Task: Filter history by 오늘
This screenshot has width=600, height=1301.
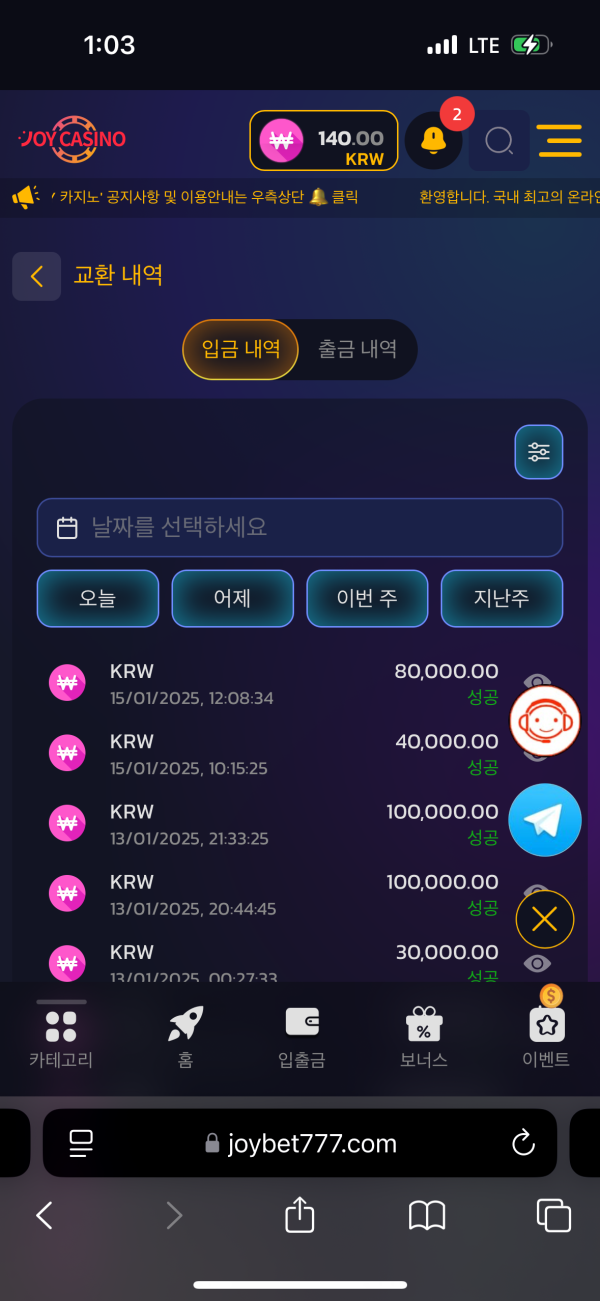Action: tap(98, 598)
